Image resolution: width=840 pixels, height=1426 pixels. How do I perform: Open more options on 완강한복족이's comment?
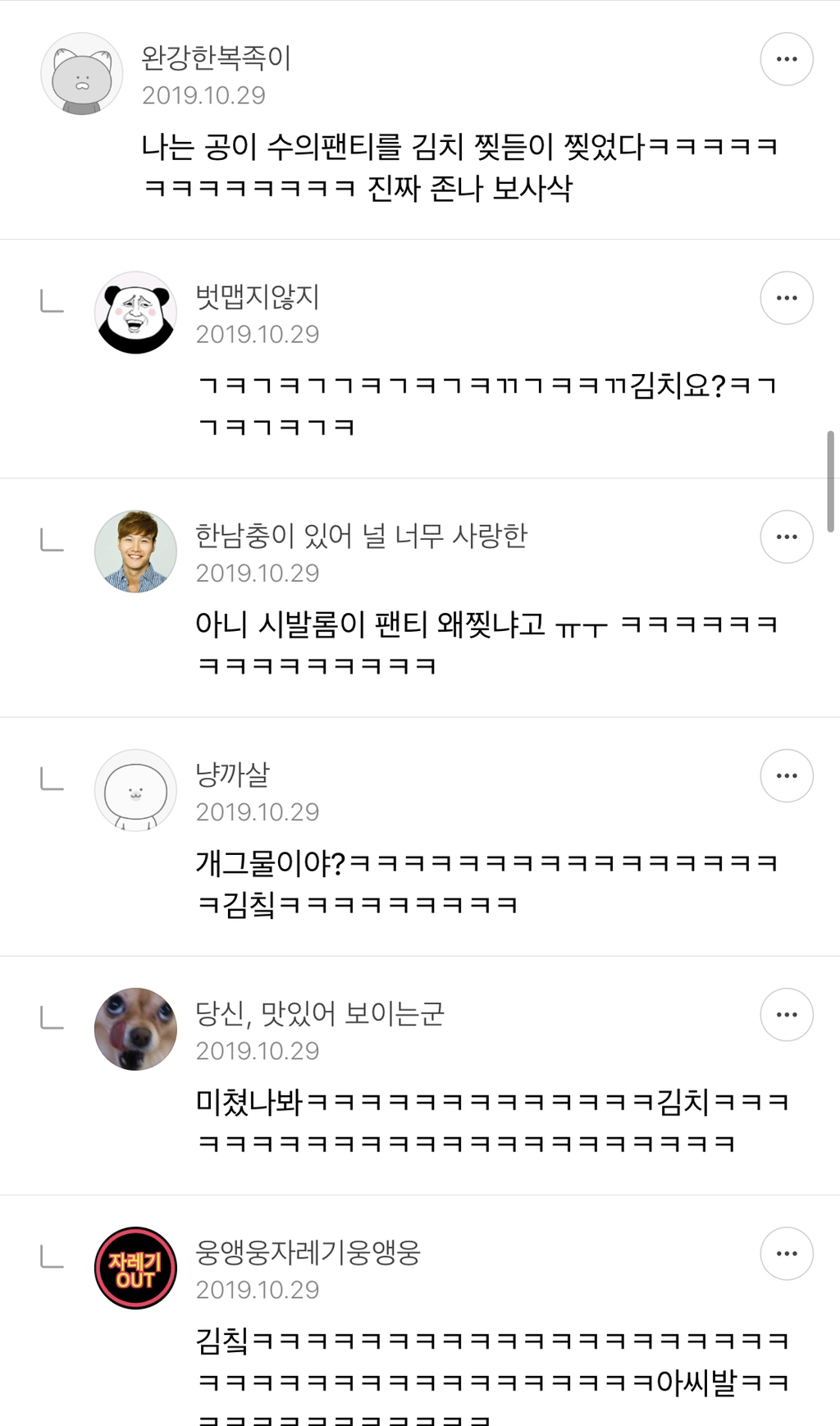786,59
